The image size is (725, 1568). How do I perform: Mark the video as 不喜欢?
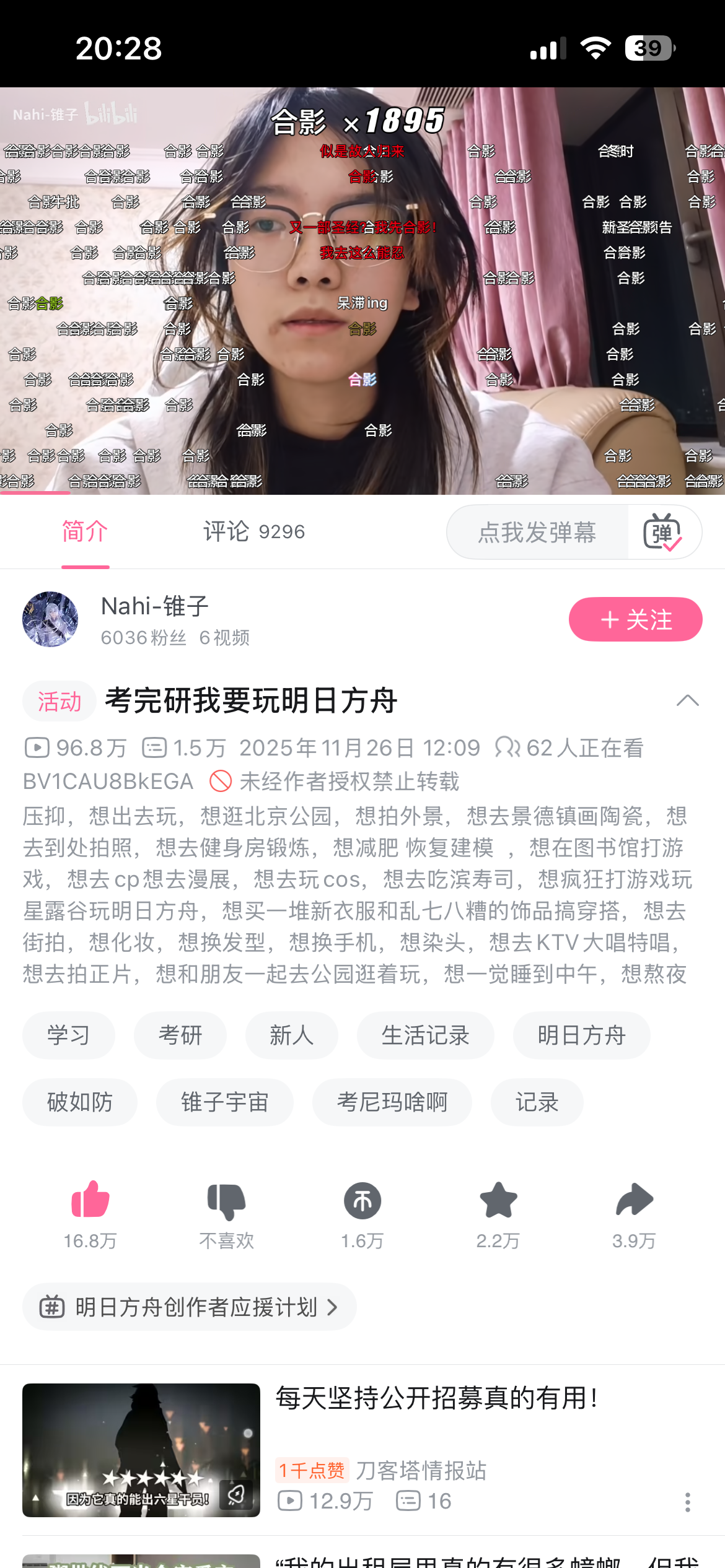coord(226,1201)
